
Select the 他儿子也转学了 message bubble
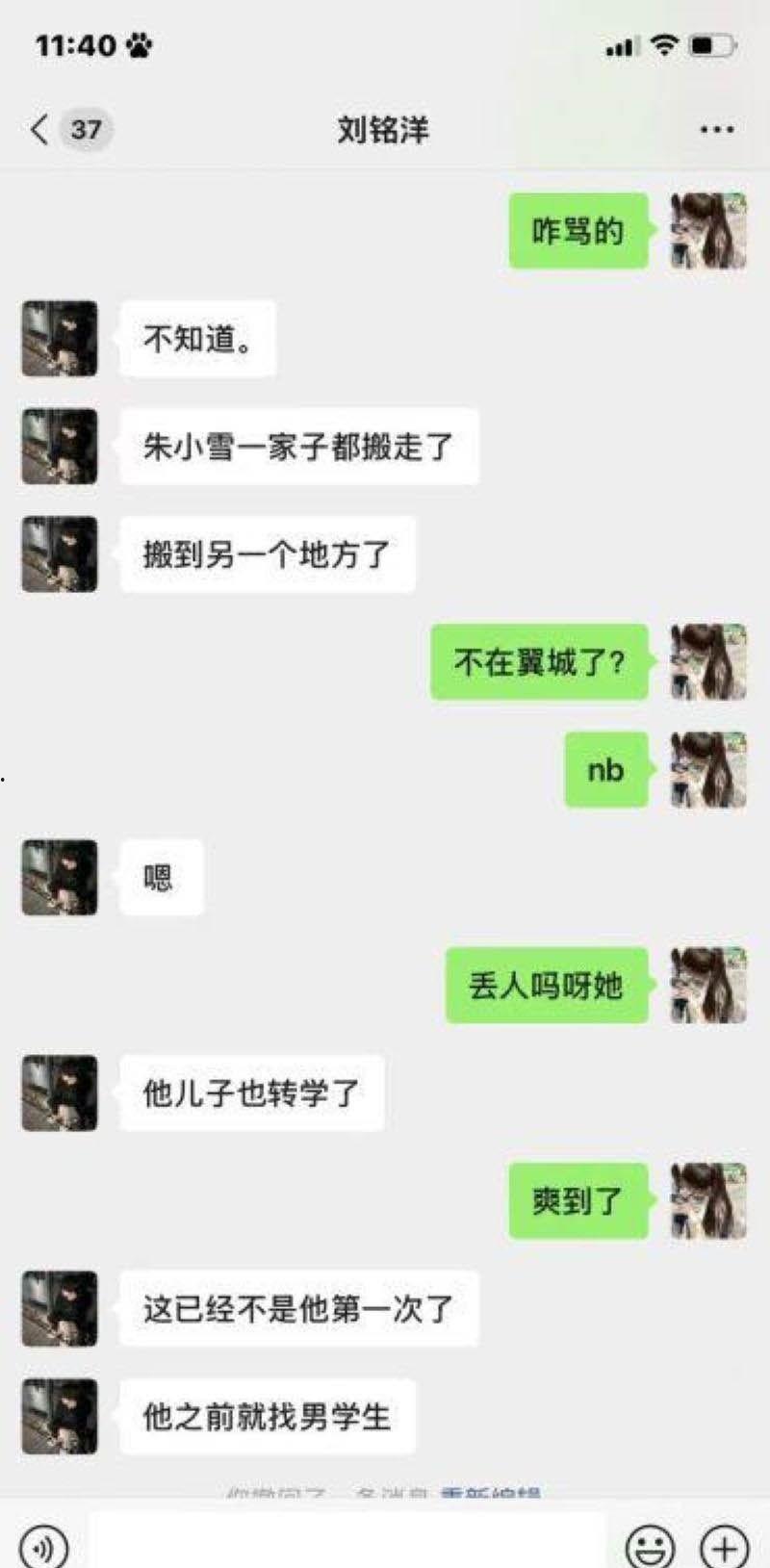point(251,1092)
